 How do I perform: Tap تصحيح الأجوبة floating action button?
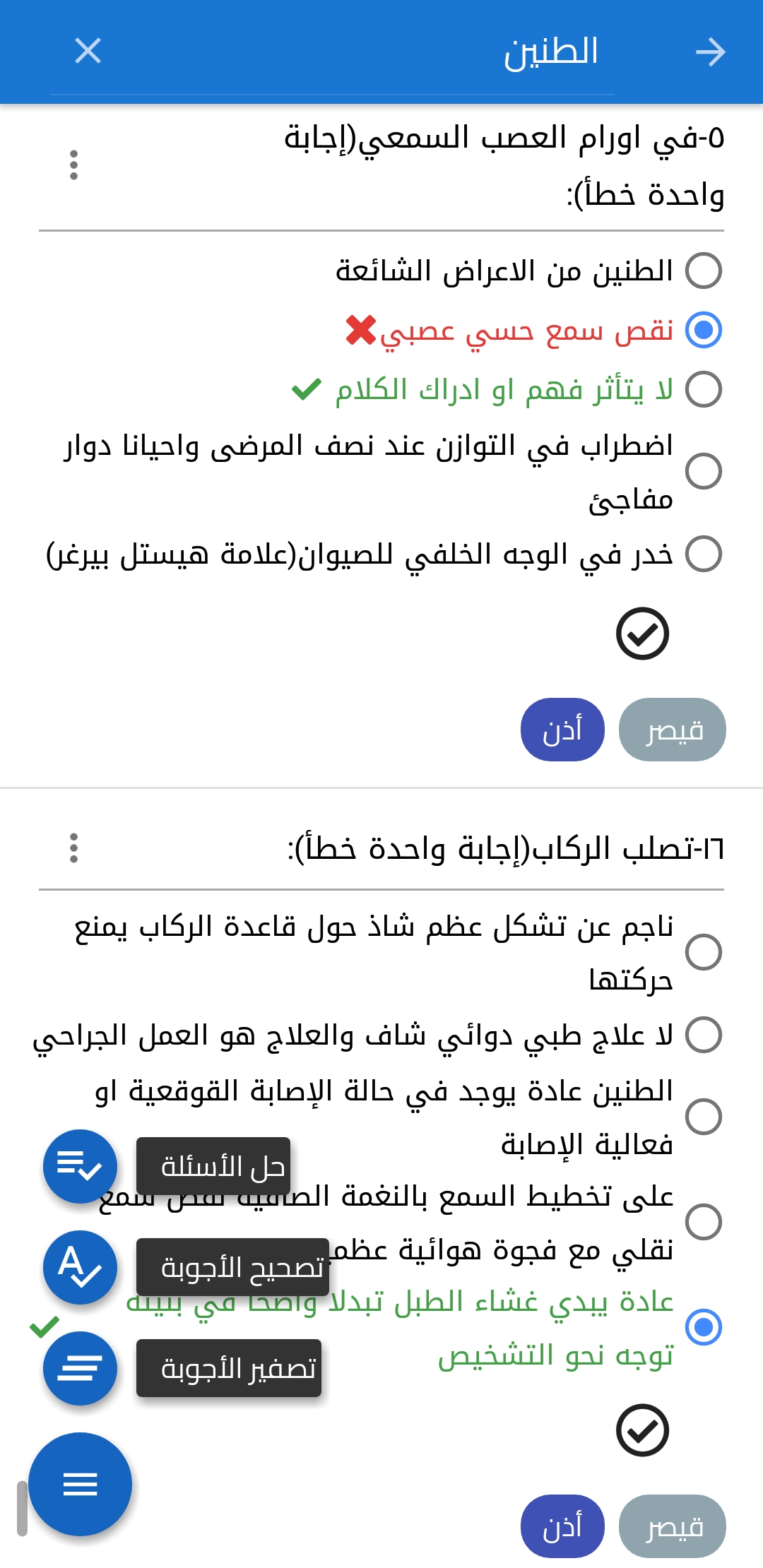click(x=80, y=1267)
